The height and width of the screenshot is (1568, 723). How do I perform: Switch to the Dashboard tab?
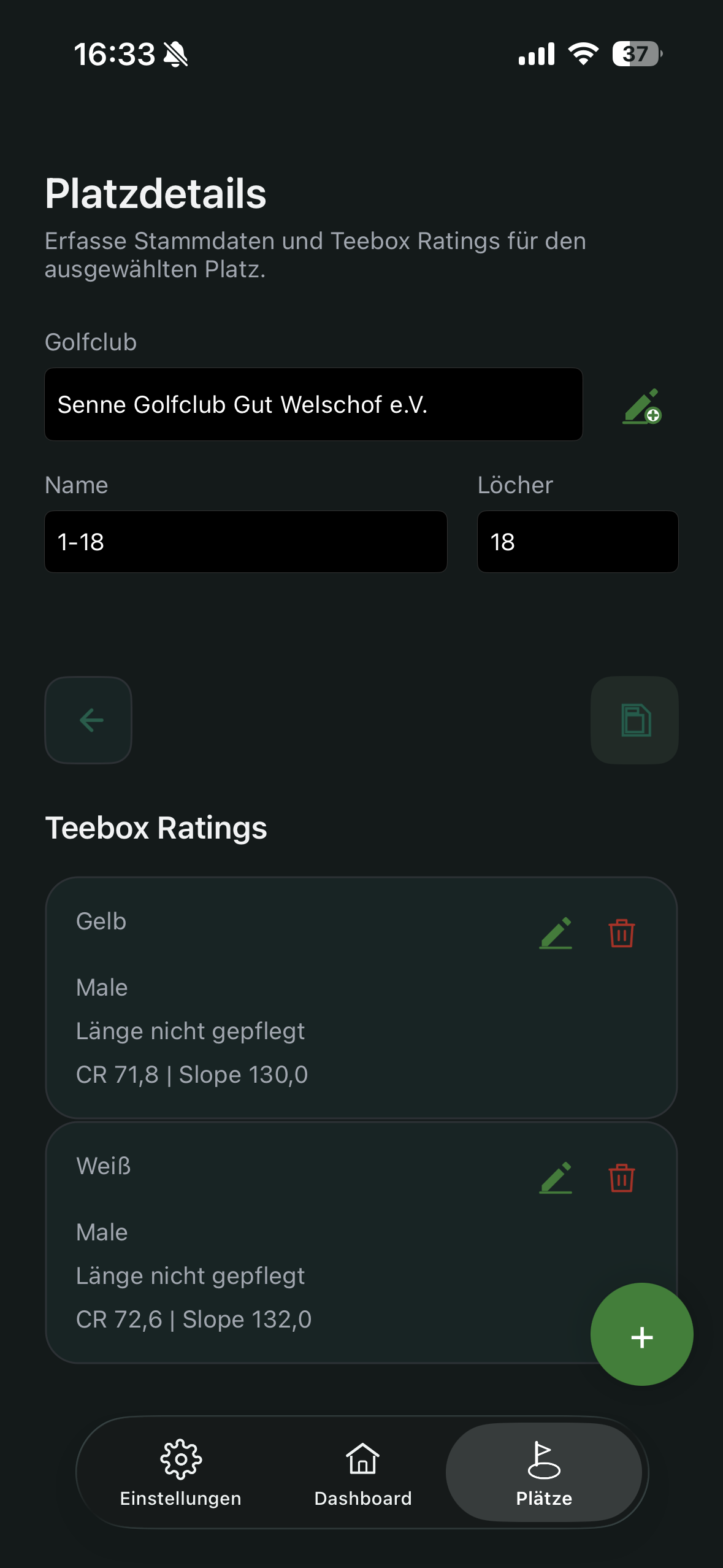pyautogui.click(x=363, y=1472)
